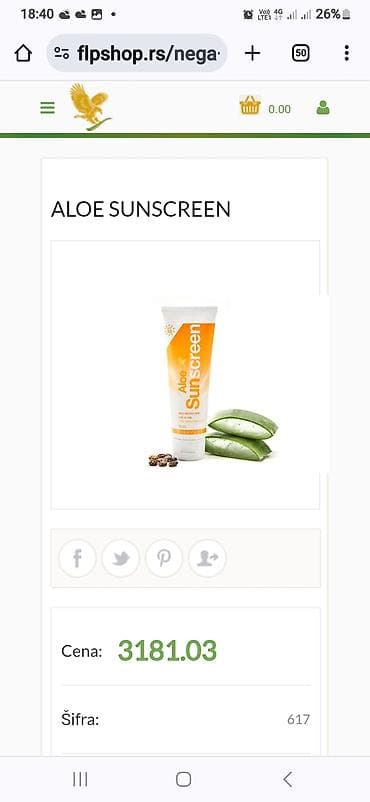Go to the browser home page

pos(23,53)
